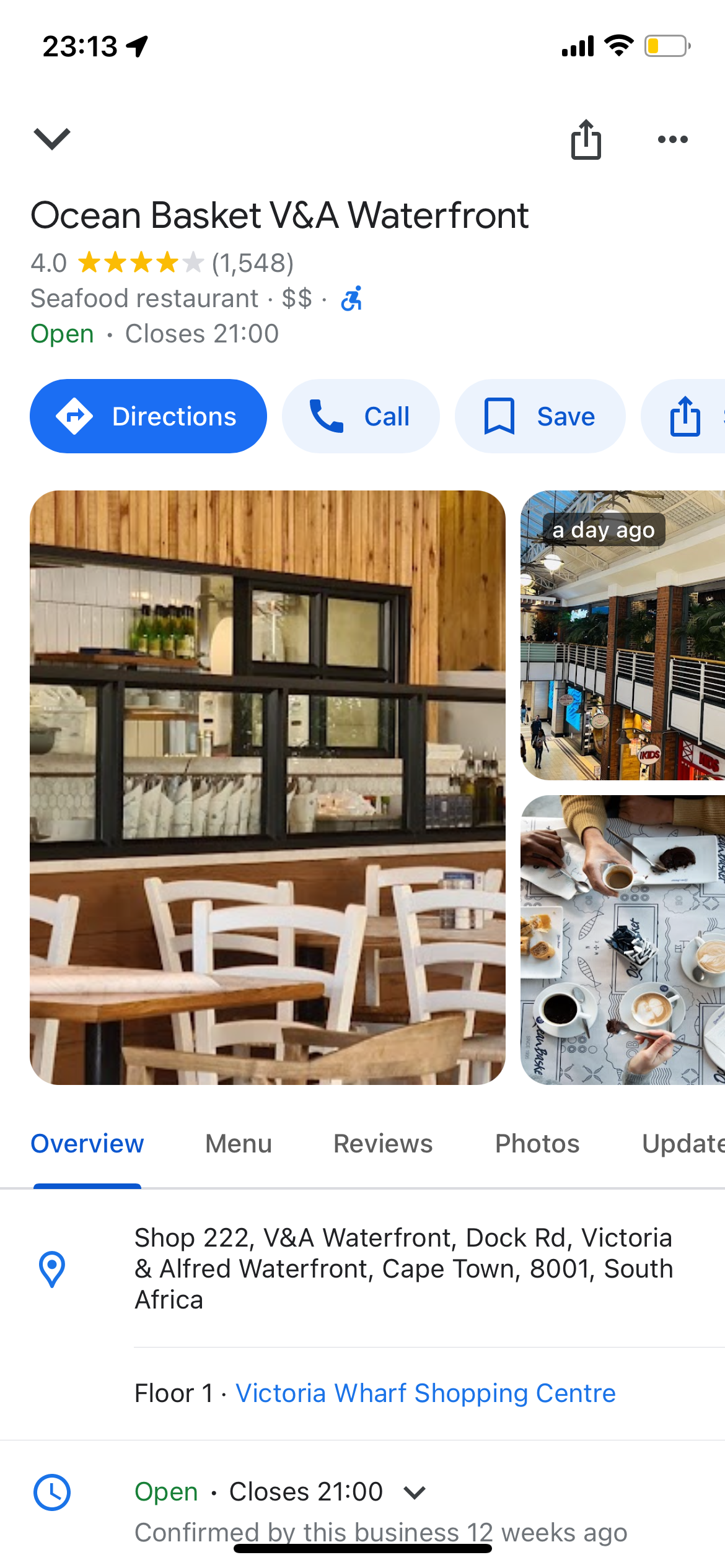Expand the opening hours row

(x=414, y=1492)
